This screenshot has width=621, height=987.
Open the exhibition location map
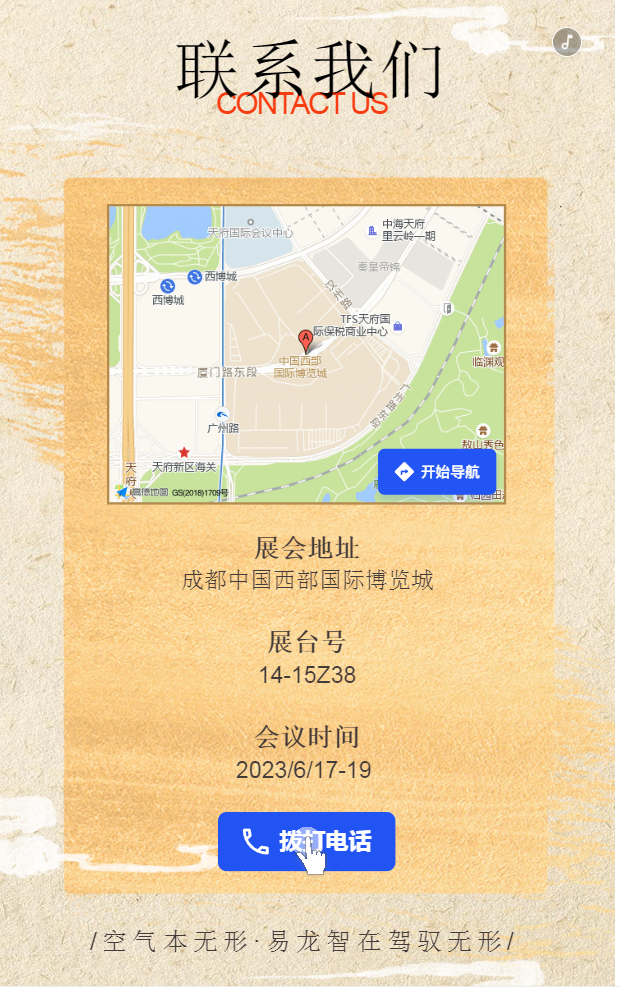(x=300, y=340)
